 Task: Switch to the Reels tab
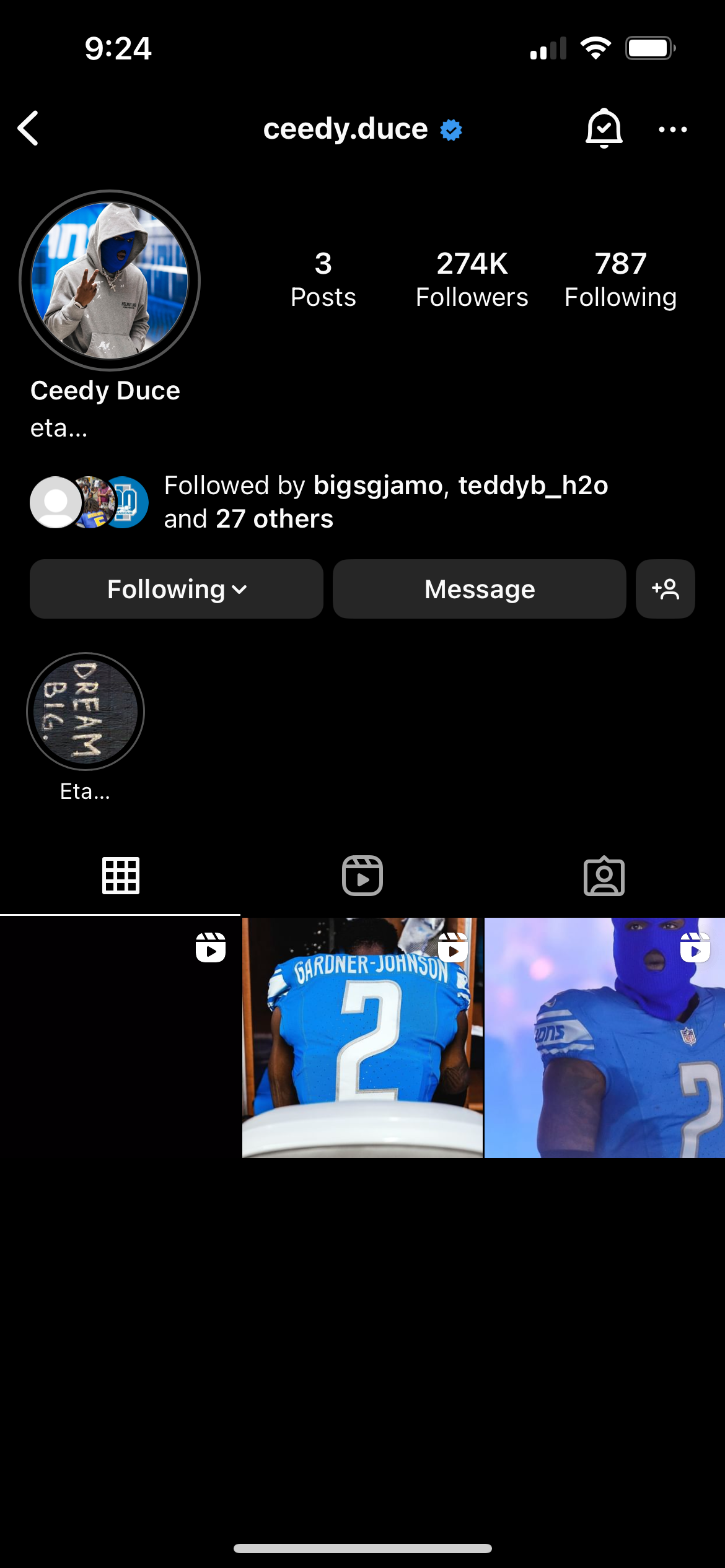(x=362, y=876)
